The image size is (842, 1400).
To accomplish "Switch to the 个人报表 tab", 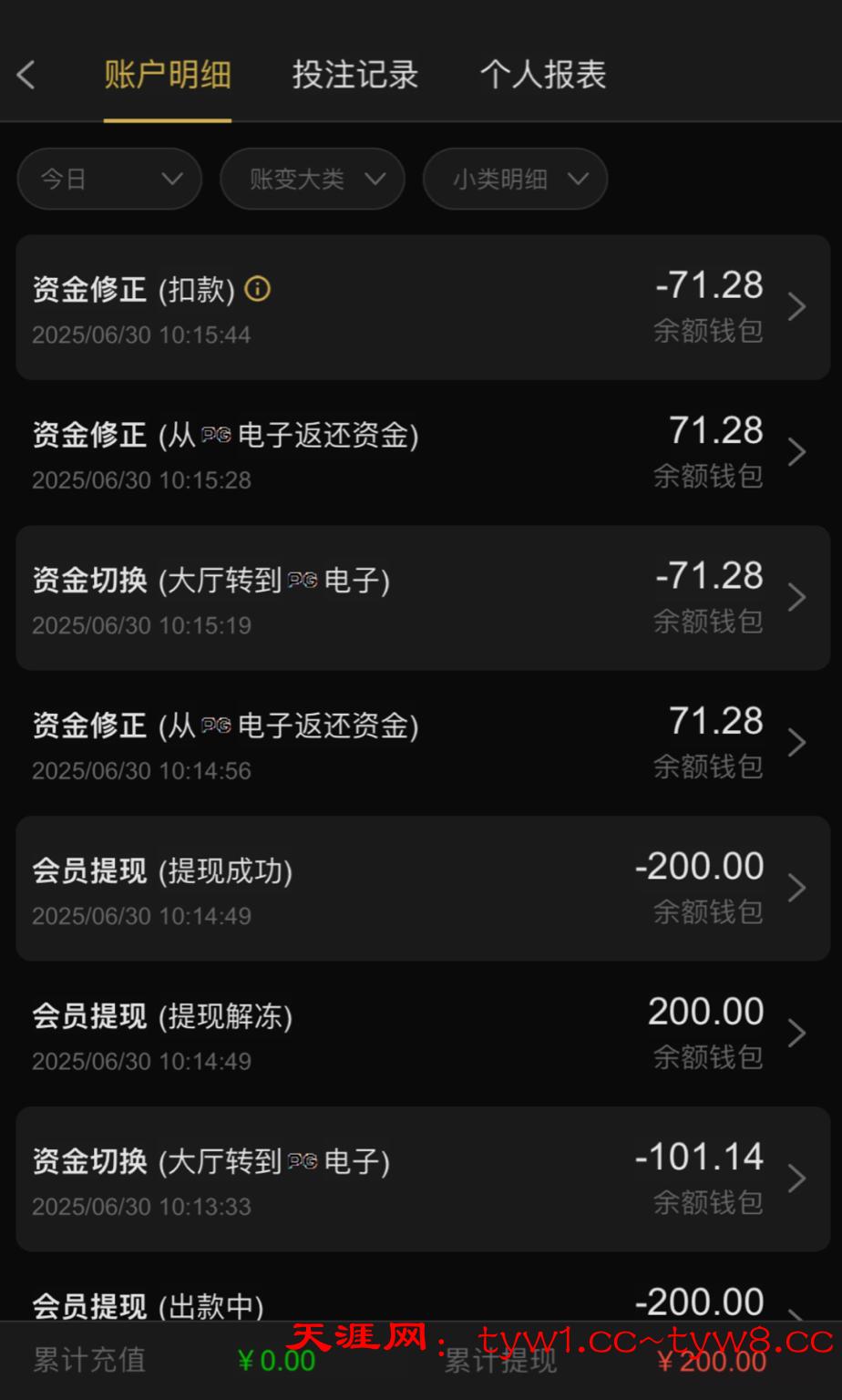I will (542, 75).
